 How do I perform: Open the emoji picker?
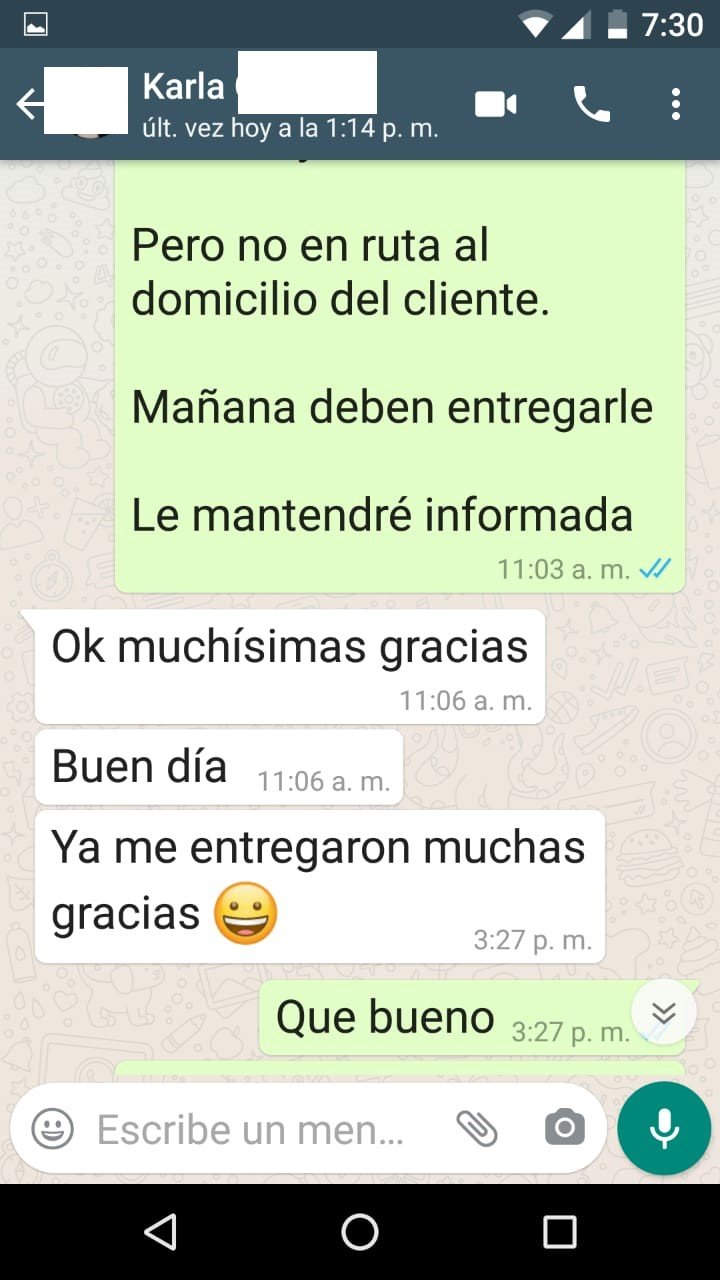click(53, 1129)
